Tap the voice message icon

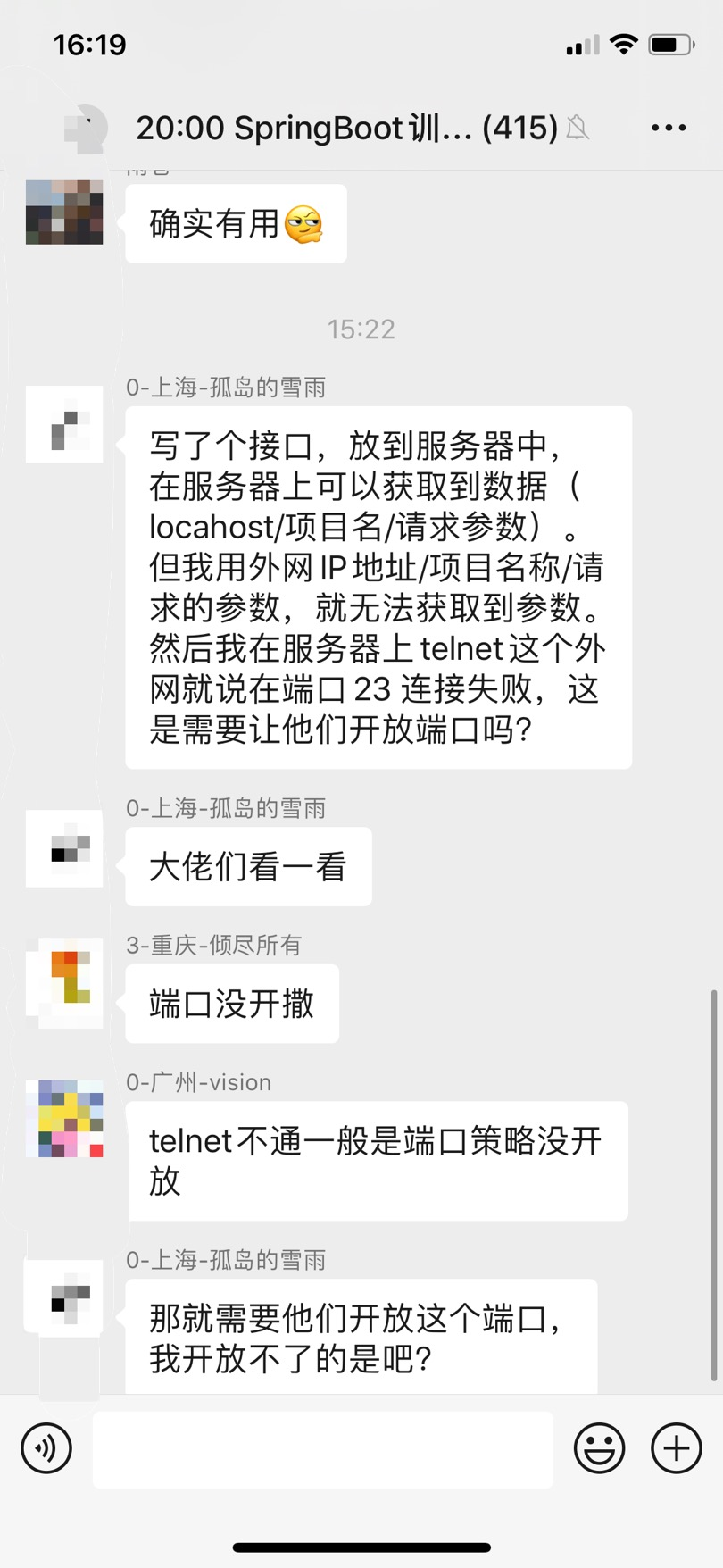pos(46,1447)
